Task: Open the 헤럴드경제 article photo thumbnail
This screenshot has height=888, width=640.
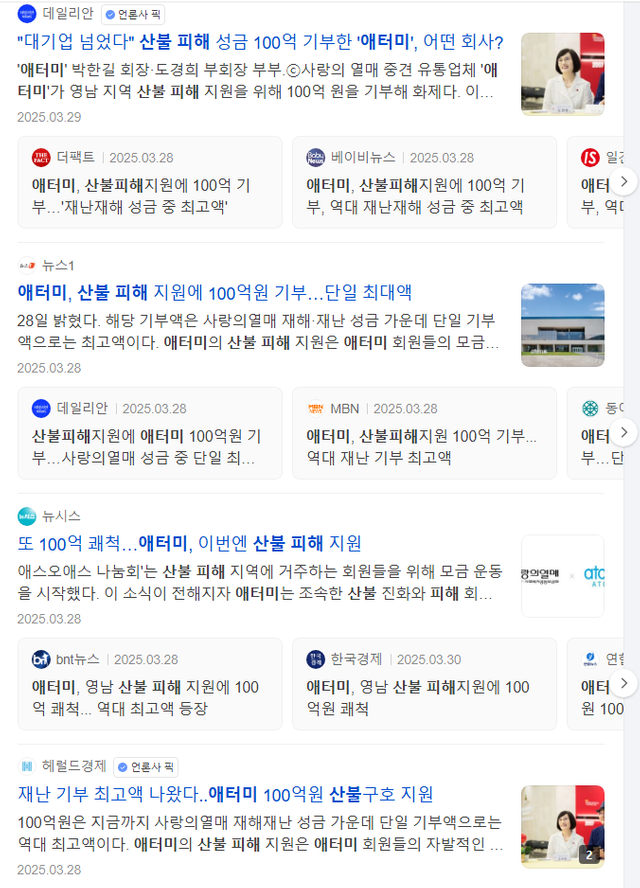Action: coord(562,826)
